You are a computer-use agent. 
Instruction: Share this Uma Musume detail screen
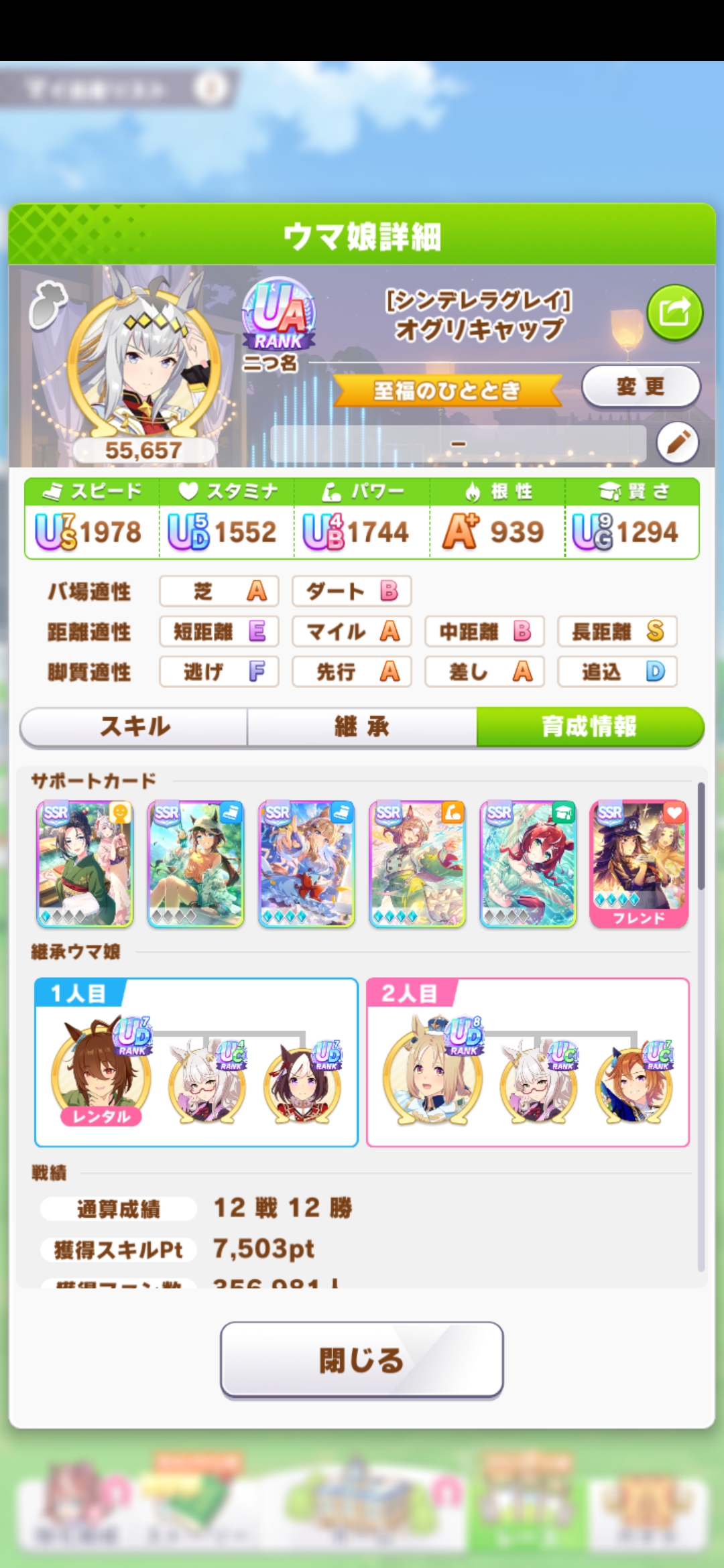point(674,312)
